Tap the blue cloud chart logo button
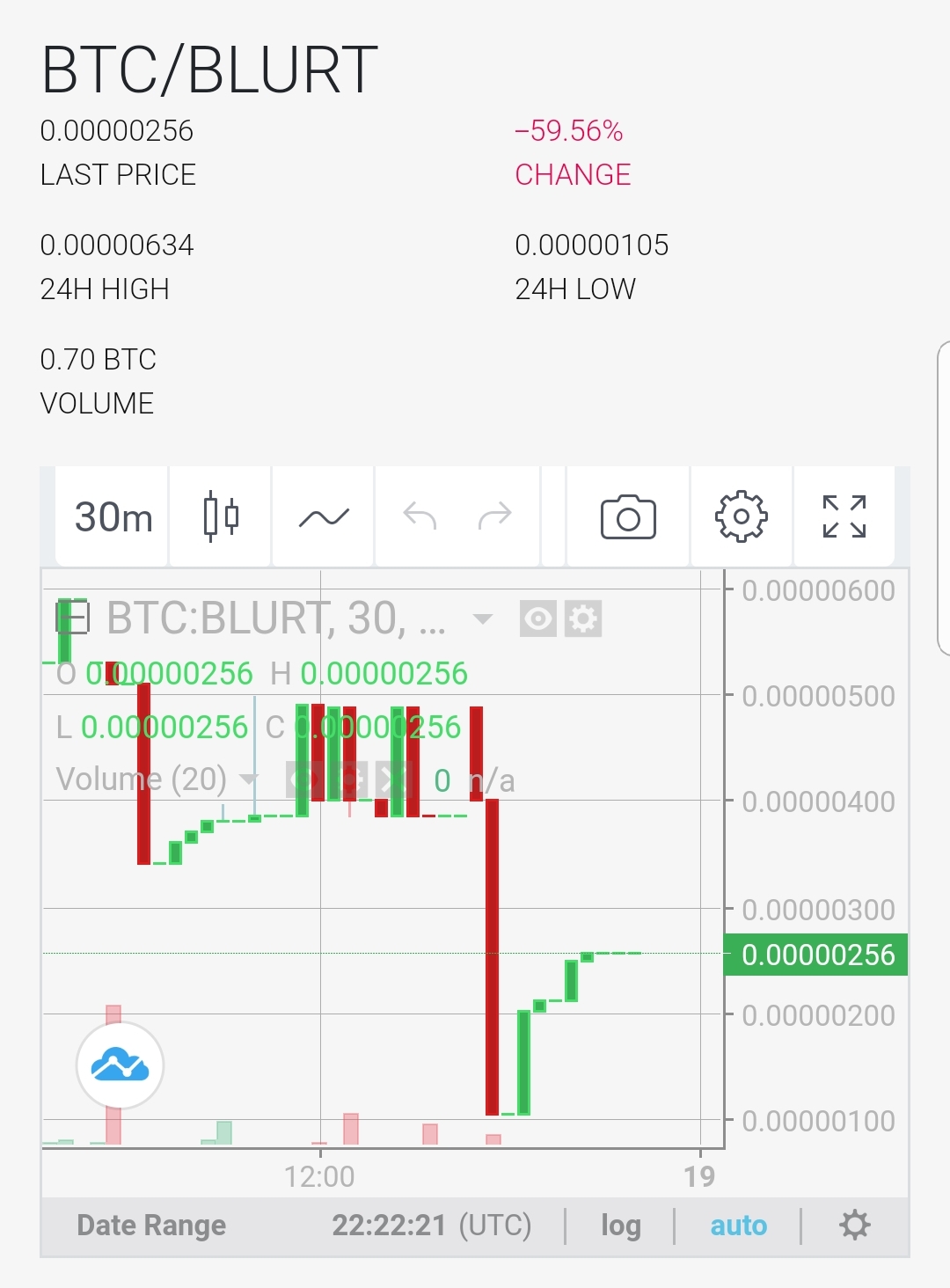Screen dimensions: 950x1288 [121, 1065]
